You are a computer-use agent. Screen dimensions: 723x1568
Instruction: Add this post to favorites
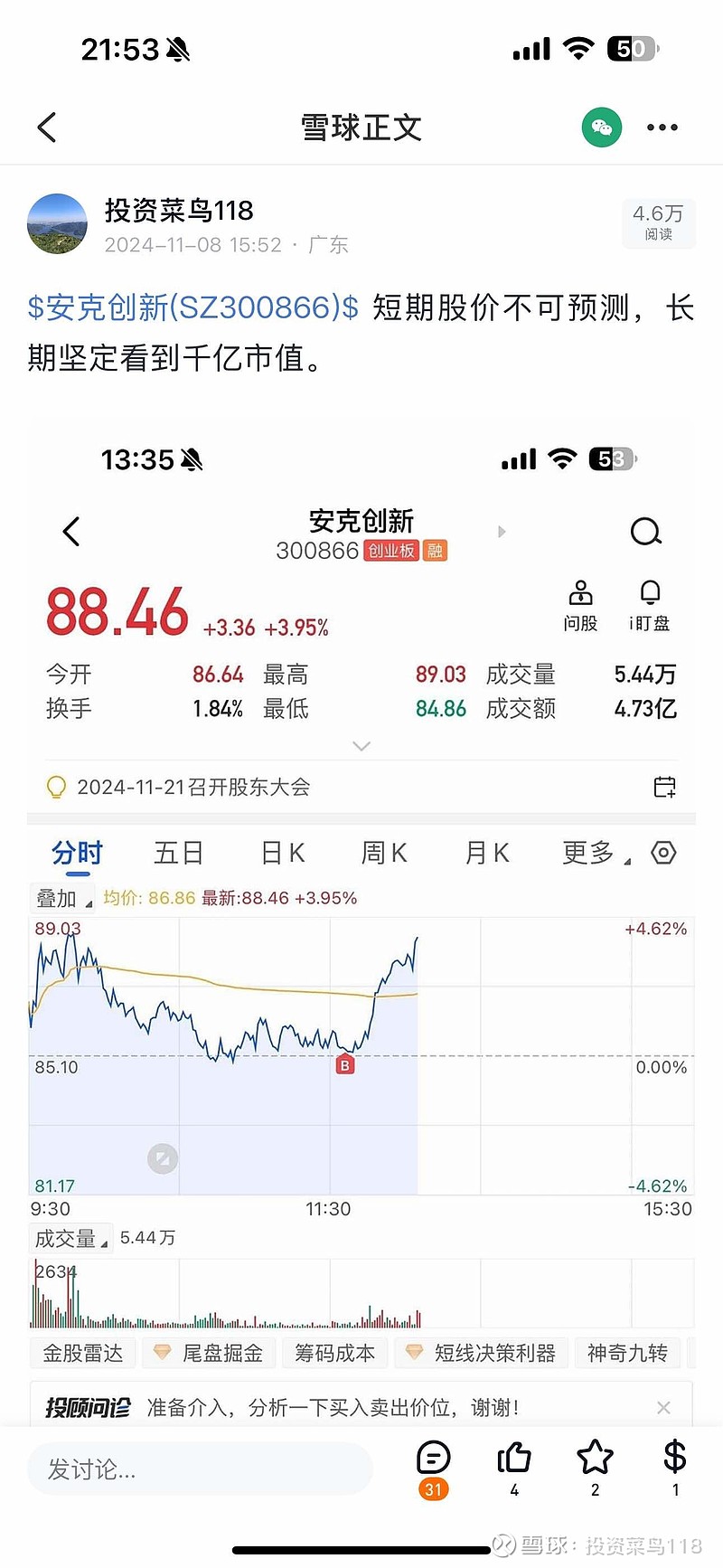click(595, 1459)
